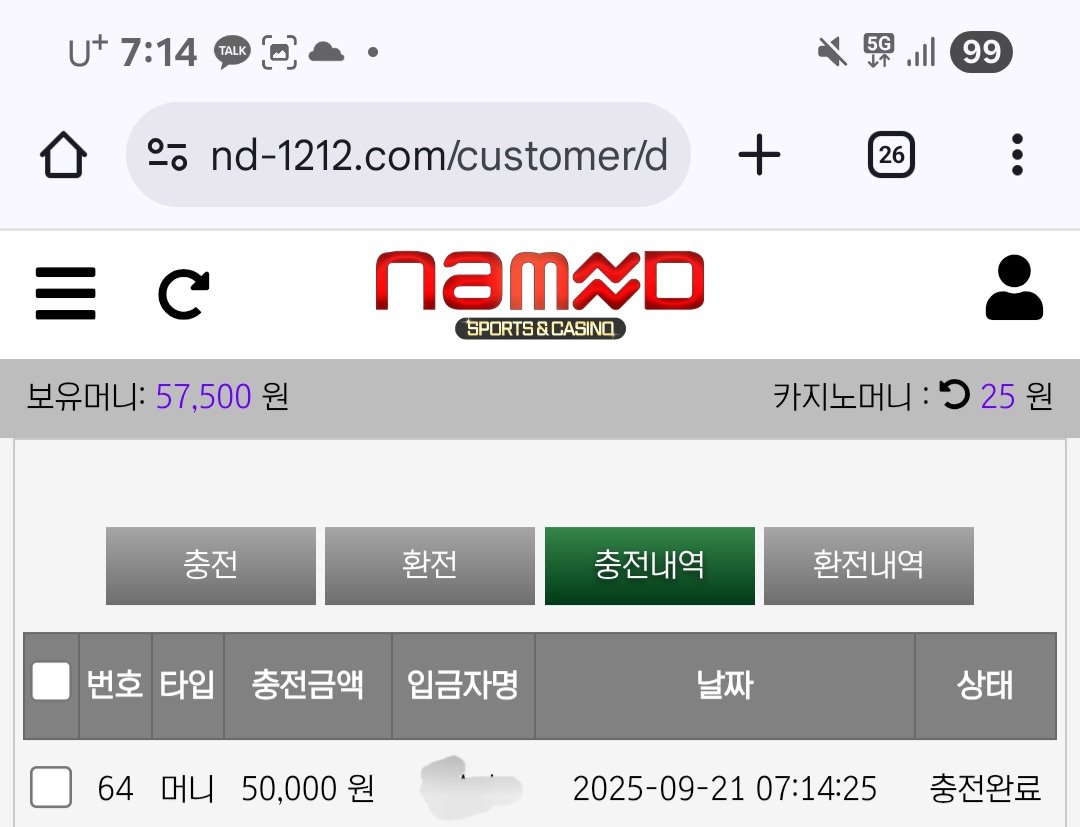Switch to 충전내역 tab

(650, 566)
